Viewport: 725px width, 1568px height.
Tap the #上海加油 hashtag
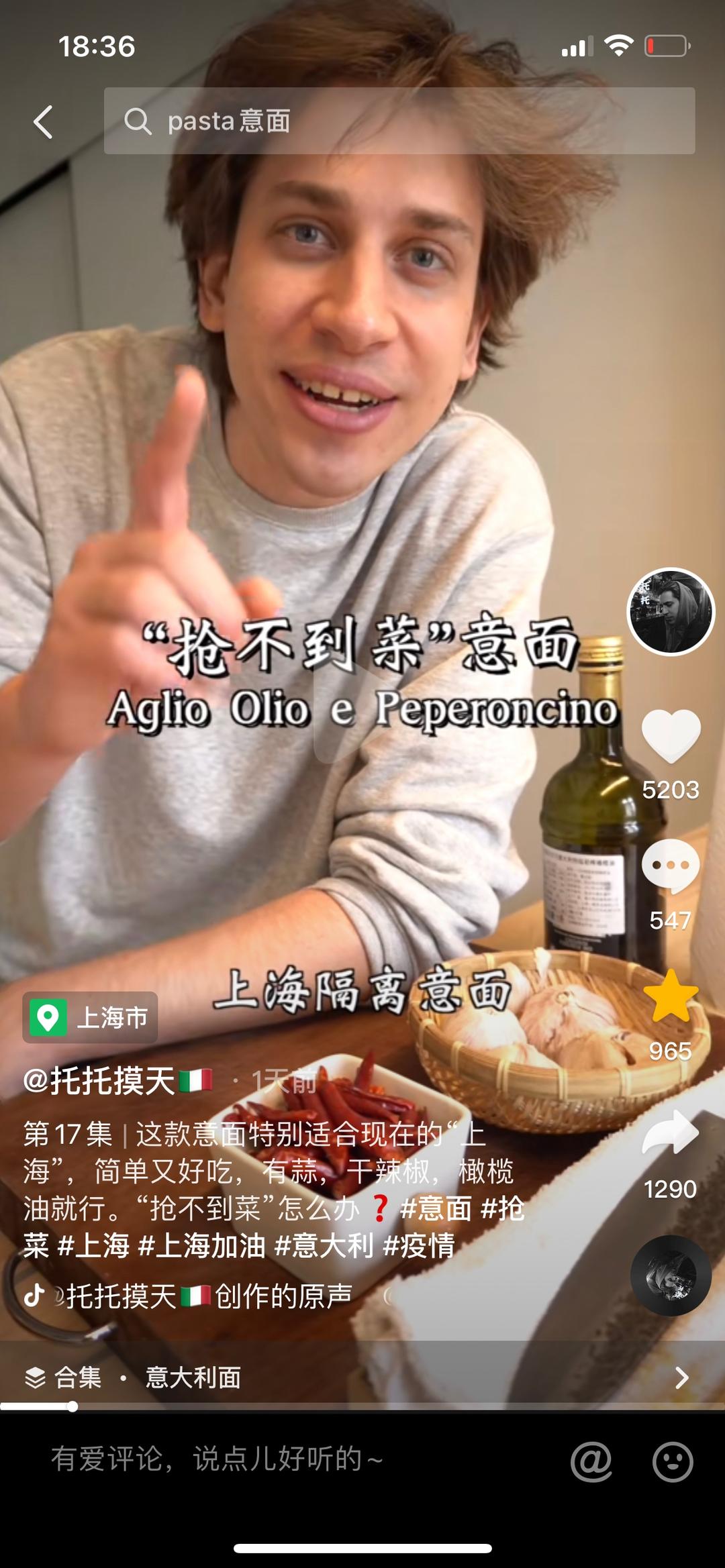[201, 1246]
